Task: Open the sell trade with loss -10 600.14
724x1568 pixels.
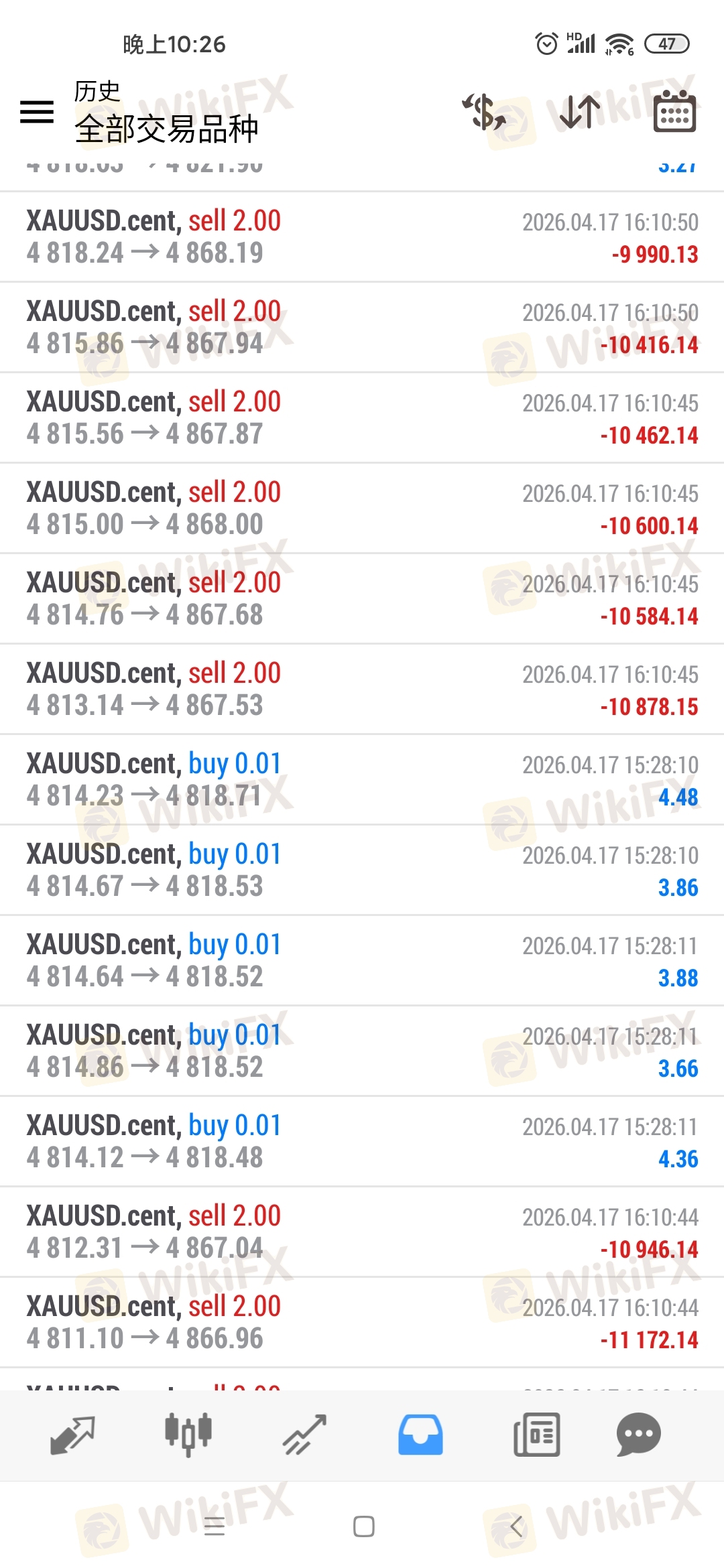Action: click(x=362, y=509)
